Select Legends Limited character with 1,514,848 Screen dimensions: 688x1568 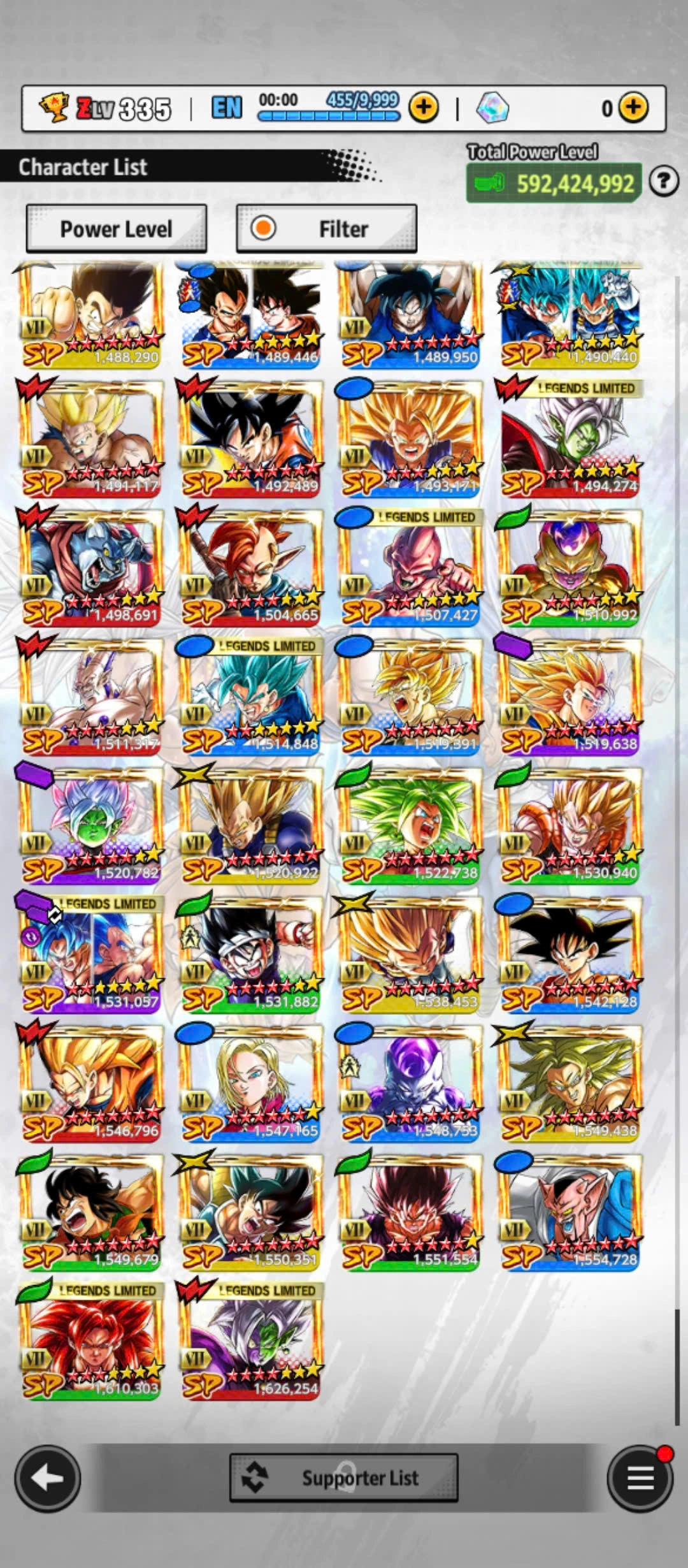[x=250, y=696]
